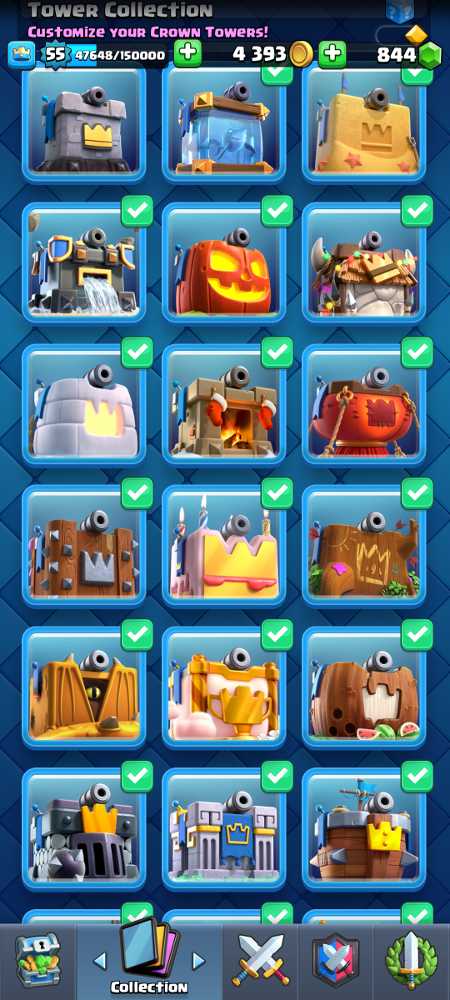450x1000 pixels.
Task: Pick the birthday cake tower skin
Action: 224,545
